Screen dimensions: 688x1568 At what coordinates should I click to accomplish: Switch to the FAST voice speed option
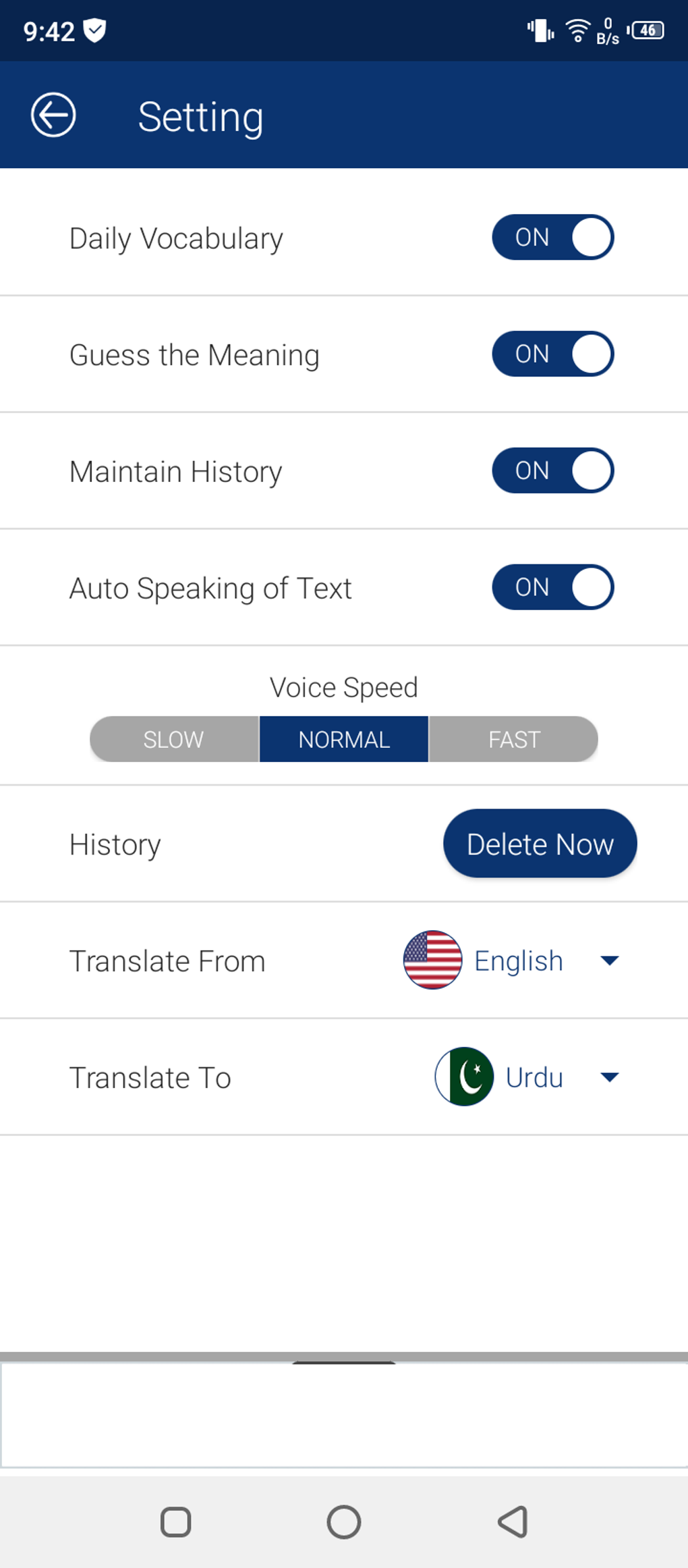pyautogui.click(x=513, y=739)
